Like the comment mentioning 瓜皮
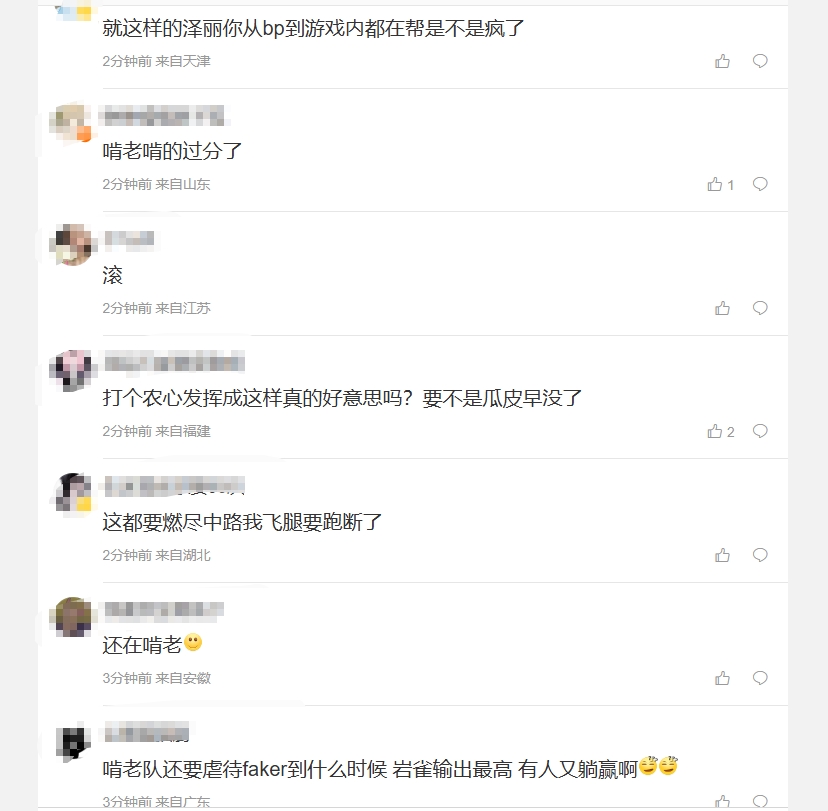 715,432
